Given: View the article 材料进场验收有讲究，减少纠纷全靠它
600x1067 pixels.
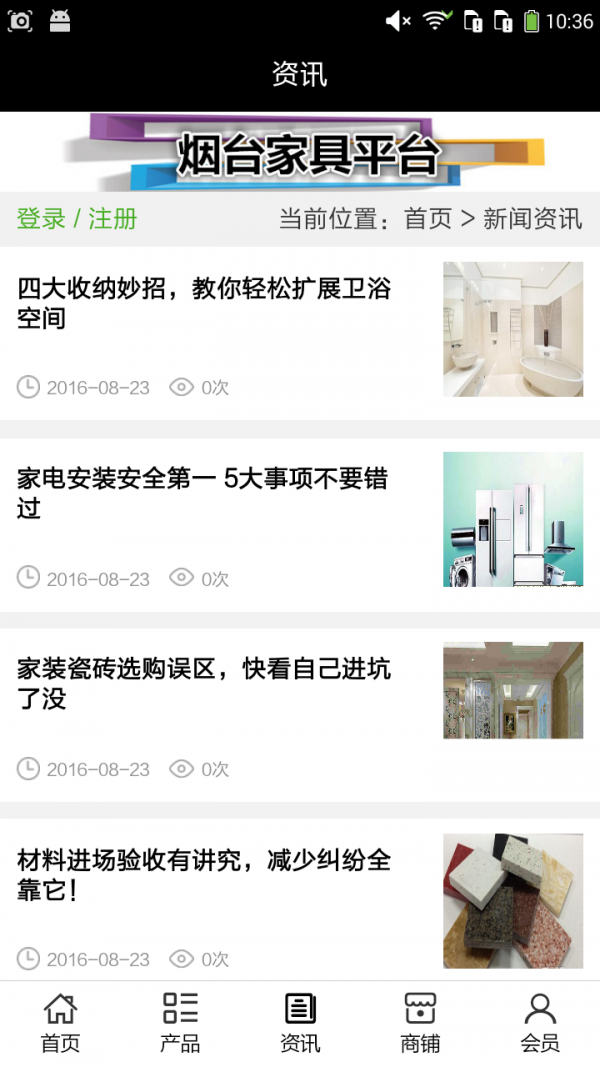Looking at the screenshot, I should [205, 875].
